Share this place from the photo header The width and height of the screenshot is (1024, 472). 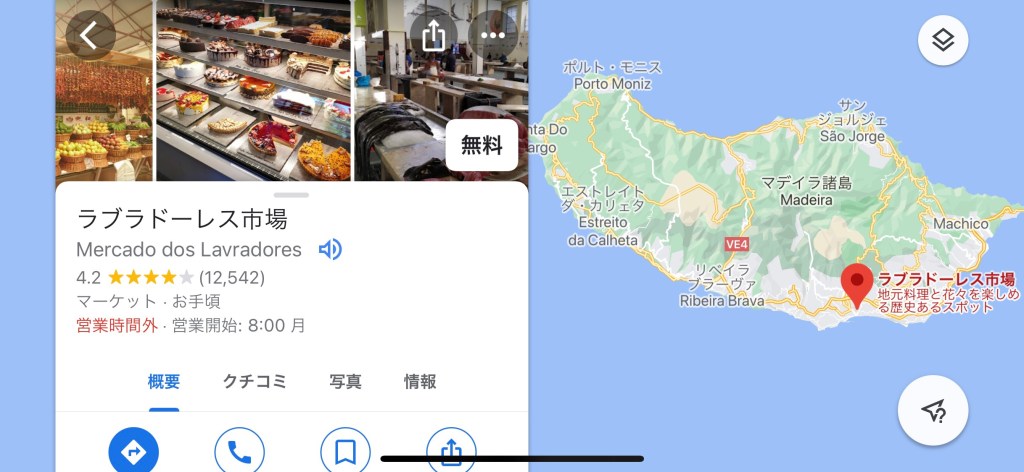[433, 36]
